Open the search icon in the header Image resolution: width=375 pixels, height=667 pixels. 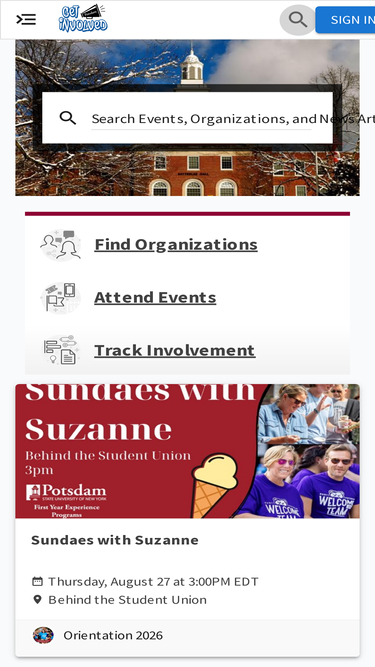[x=298, y=20]
